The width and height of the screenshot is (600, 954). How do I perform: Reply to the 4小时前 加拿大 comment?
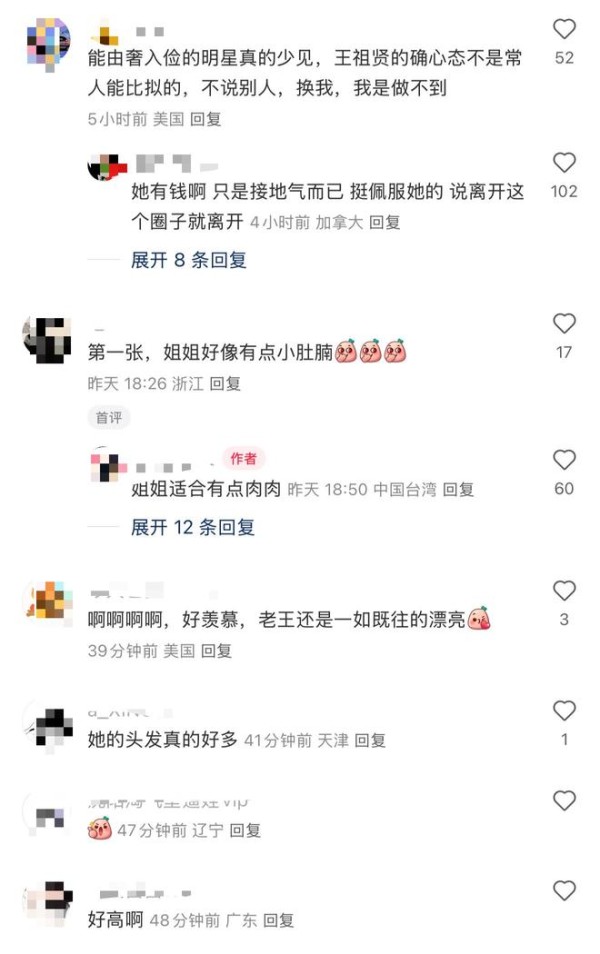point(385,223)
